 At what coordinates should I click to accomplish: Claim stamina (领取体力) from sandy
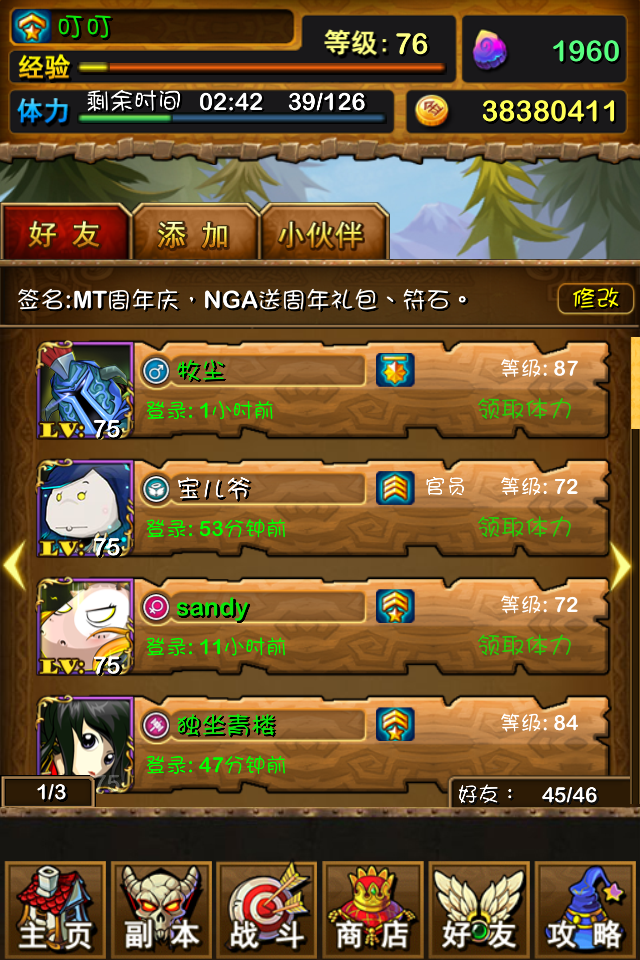(525, 645)
